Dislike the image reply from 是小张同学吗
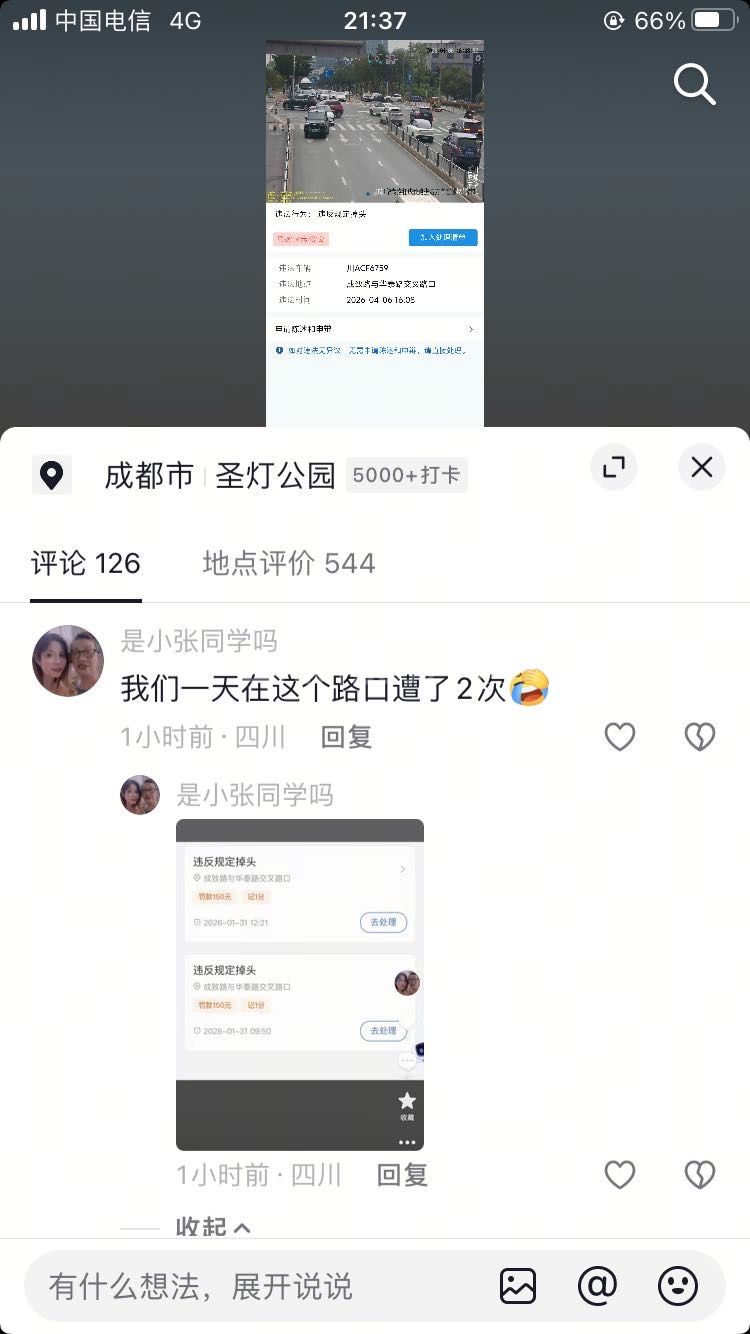The width and height of the screenshot is (750, 1334). click(699, 1174)
